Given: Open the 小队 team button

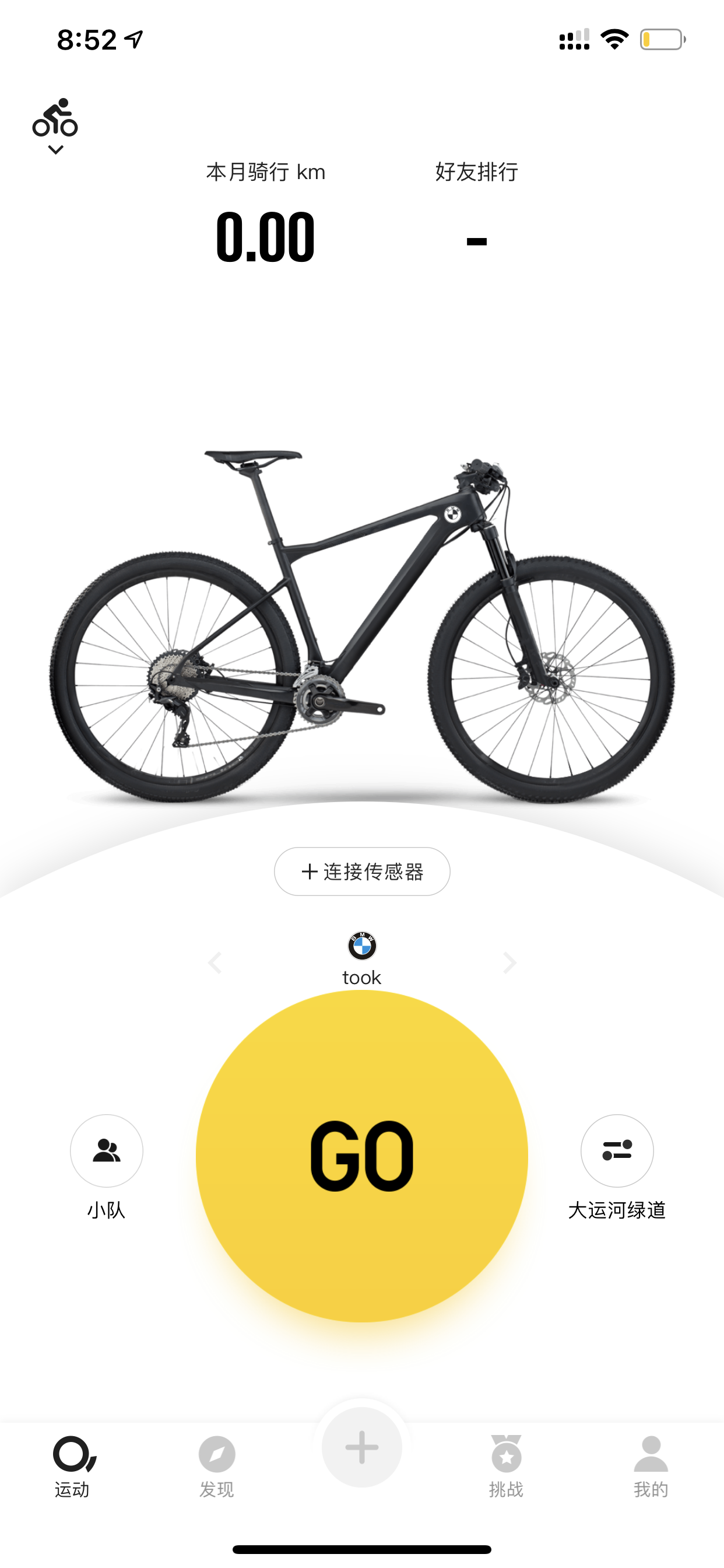Looking at the screenshot, I should [x=107, y=1150].
